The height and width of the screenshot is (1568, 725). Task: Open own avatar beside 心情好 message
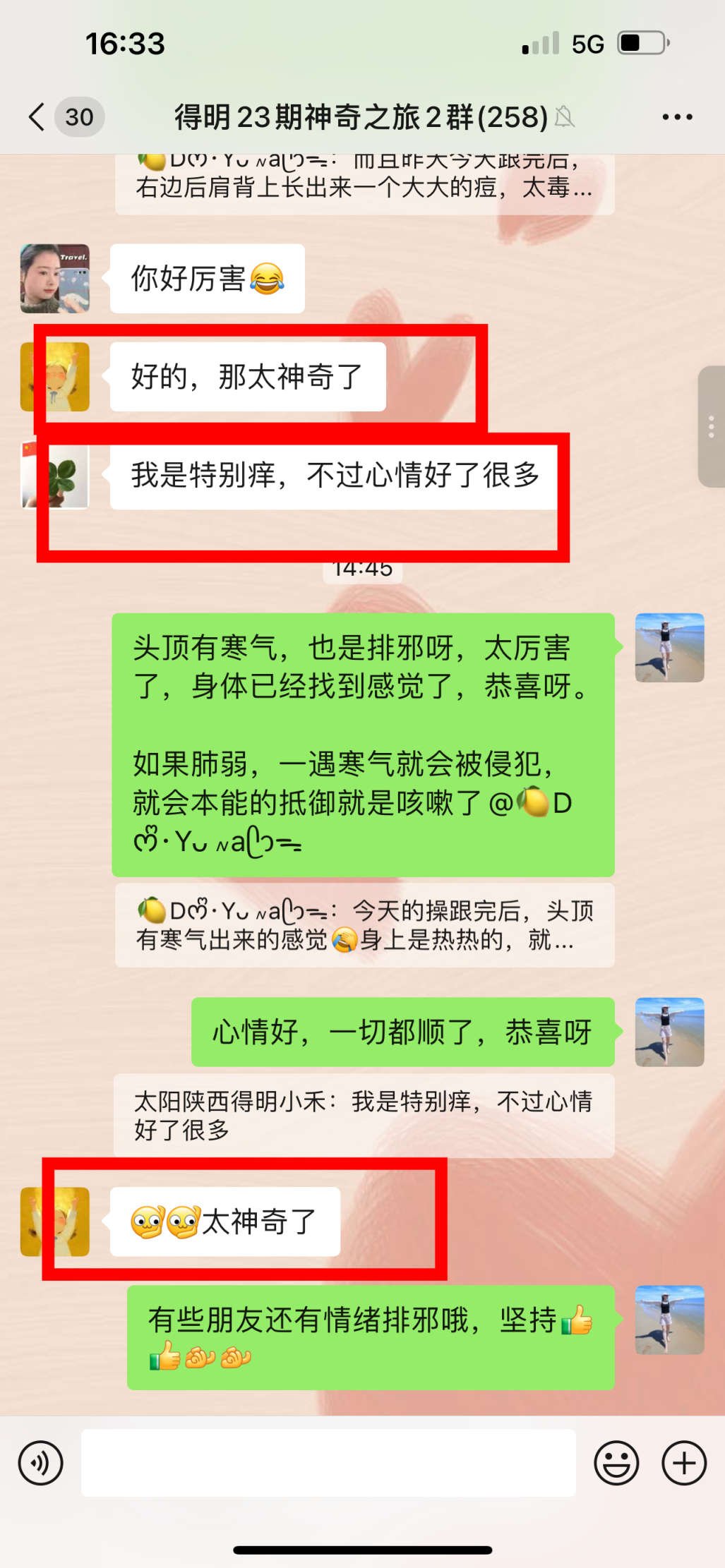pyautogui.click(x=669, y=1031)
